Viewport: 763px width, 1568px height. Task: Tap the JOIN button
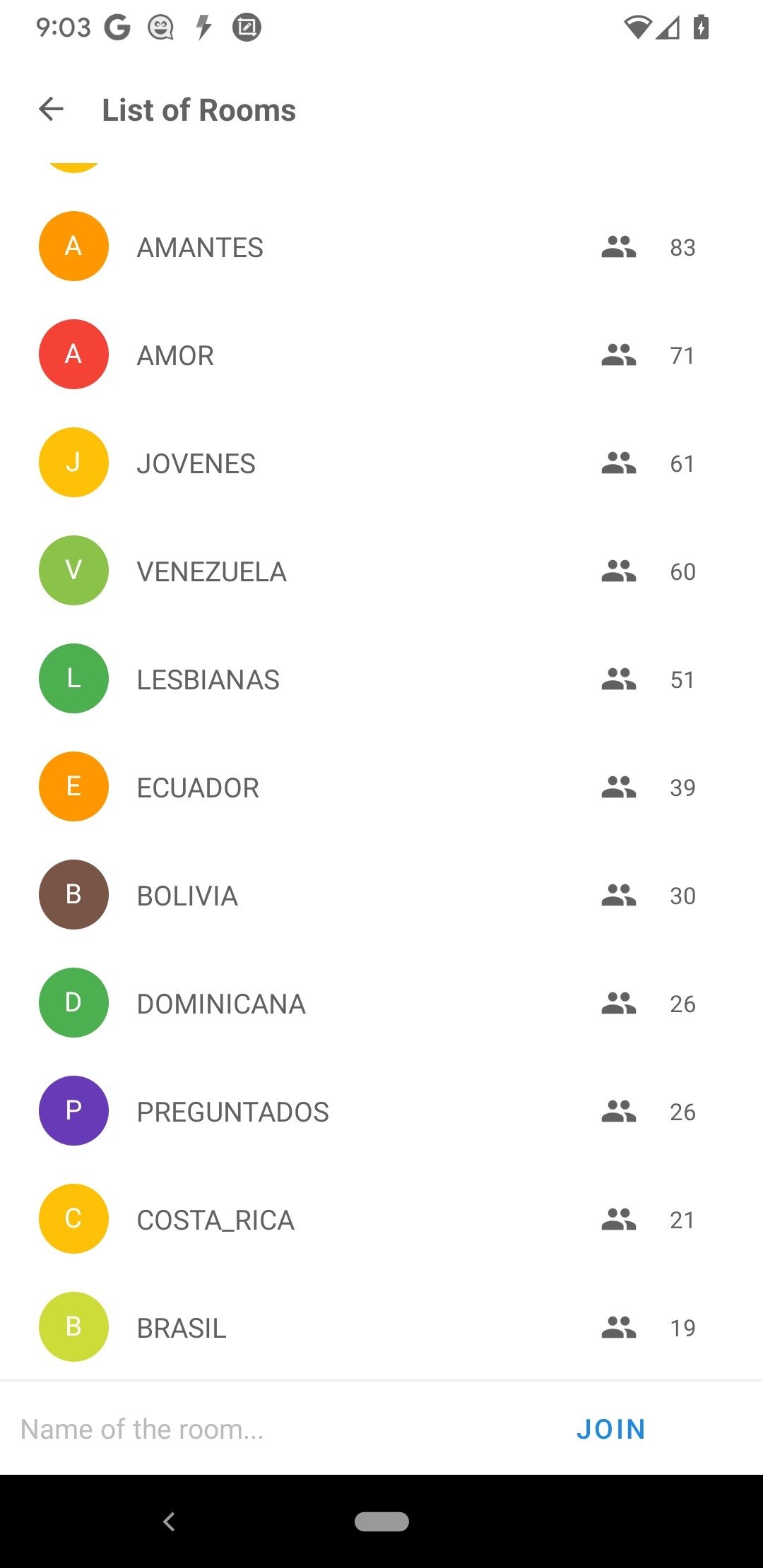tap(611, 1429)
